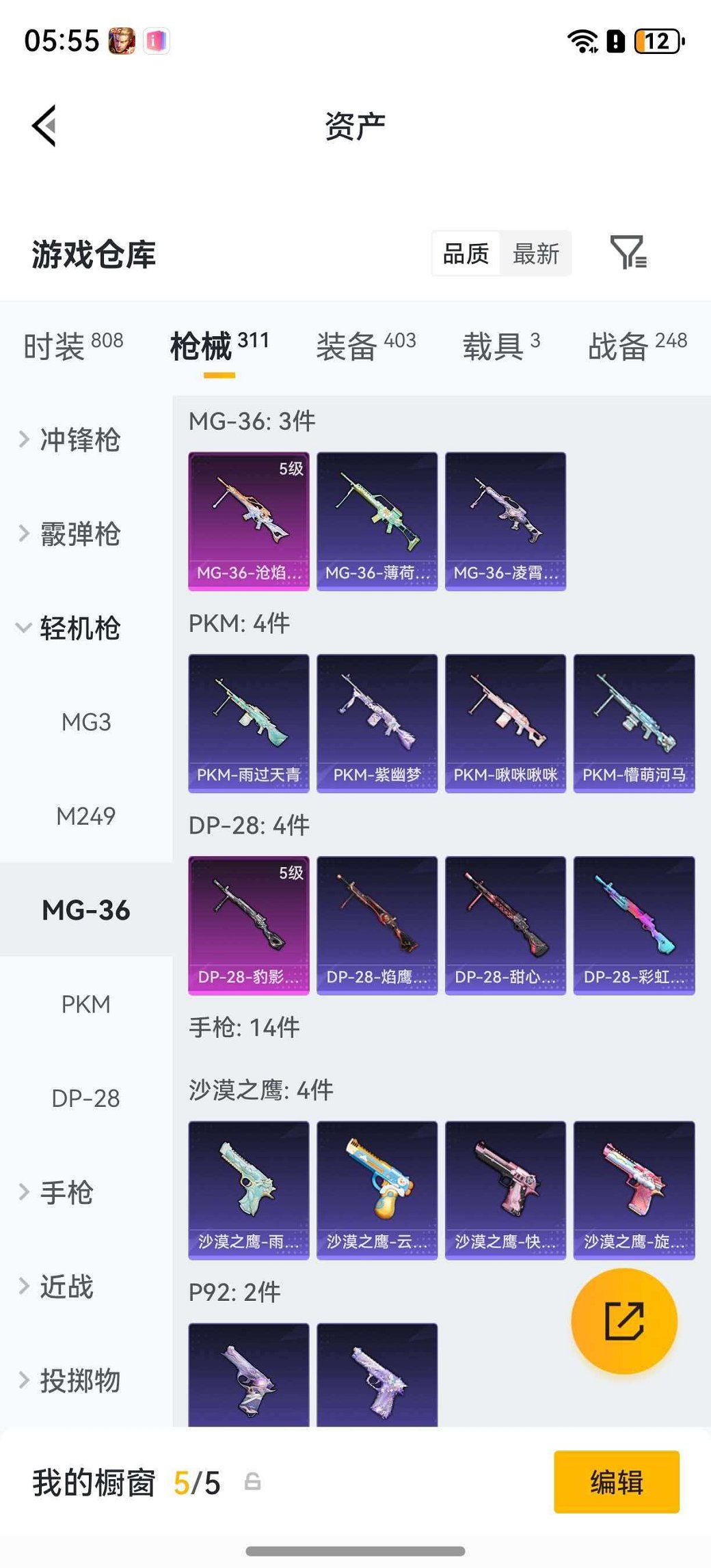Expand the 冲锋枪 category
This screenshot has width=711, height=1568.
pyautogui.click(x=79, y=439)
